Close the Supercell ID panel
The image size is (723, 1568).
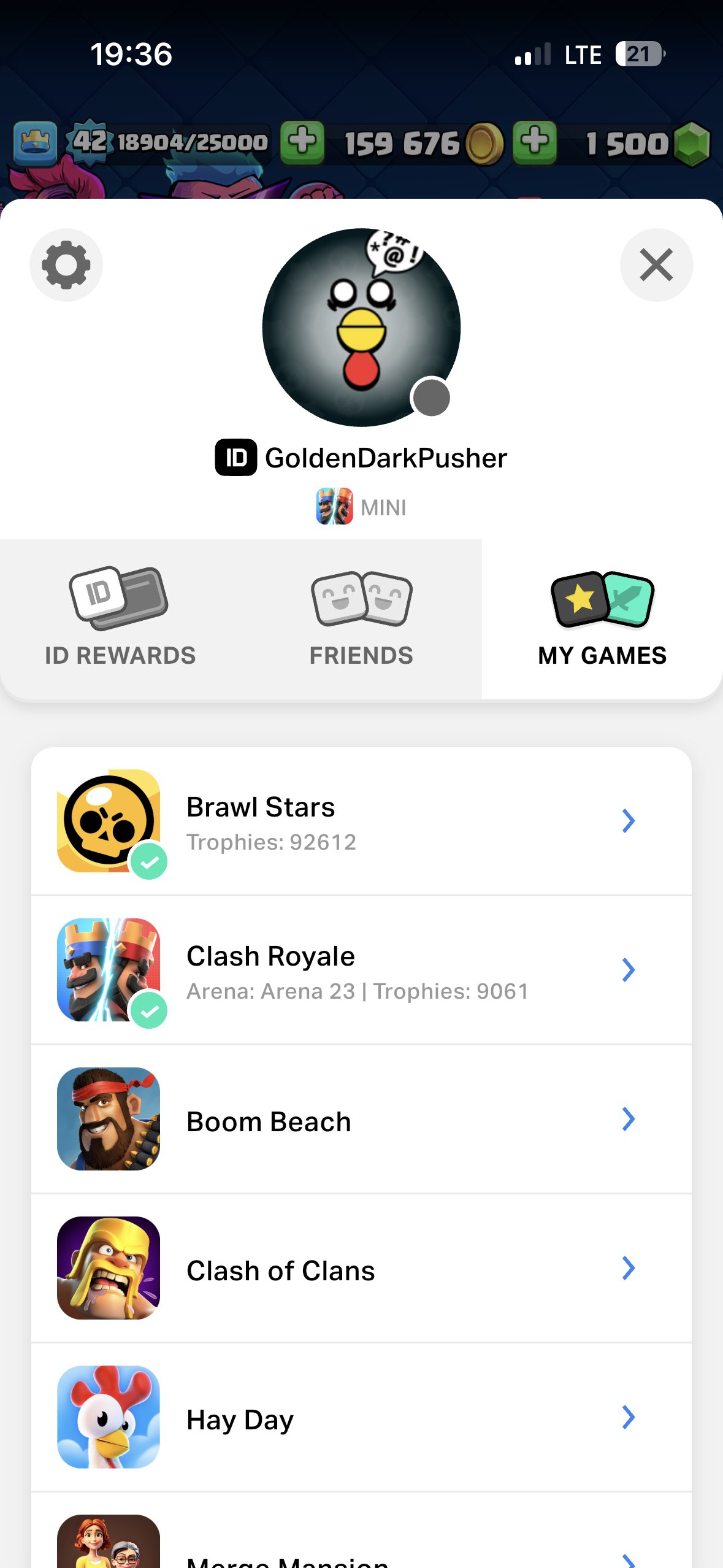(x=656, y=265)
